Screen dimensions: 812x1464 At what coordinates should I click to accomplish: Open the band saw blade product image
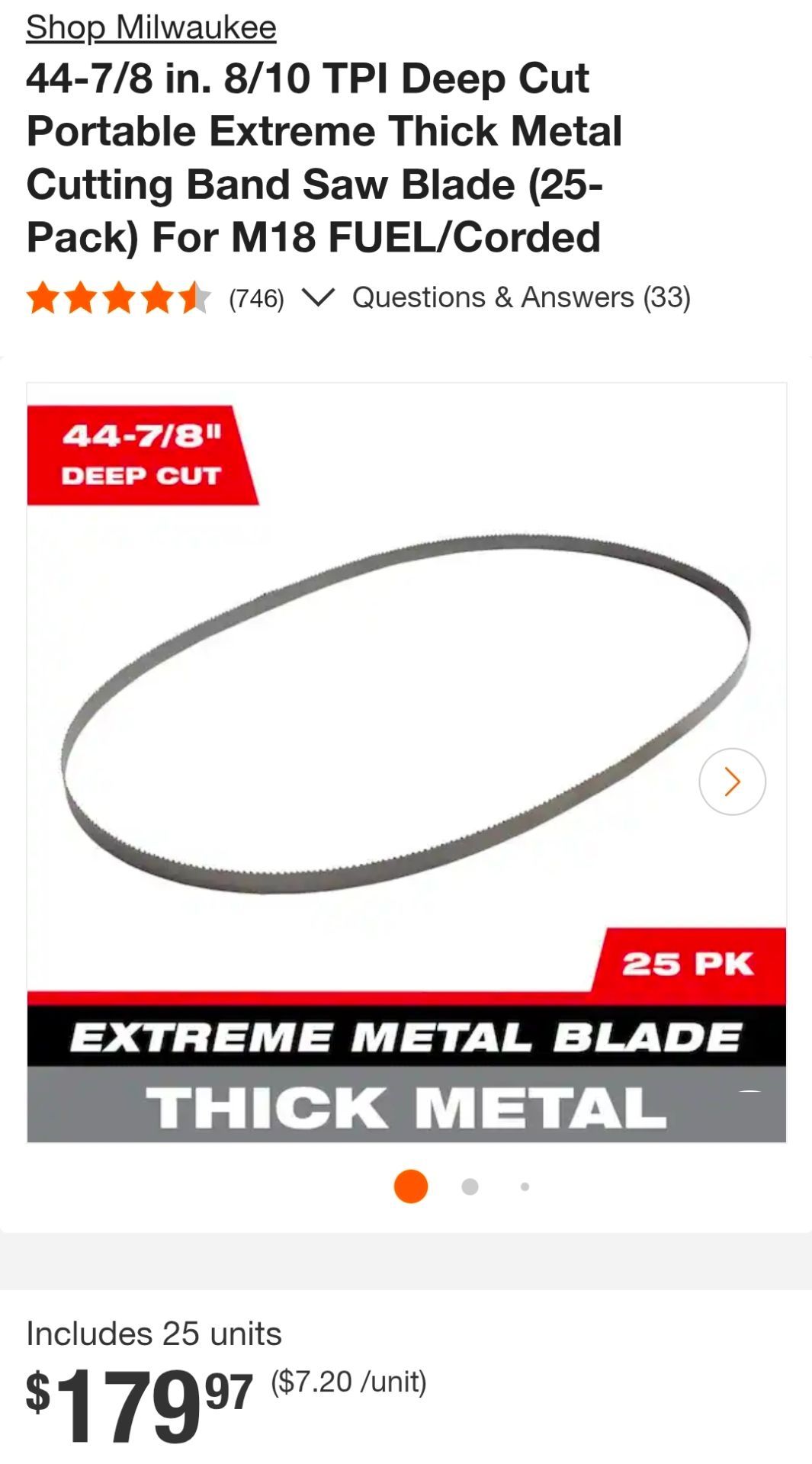[x=406, y=762]
